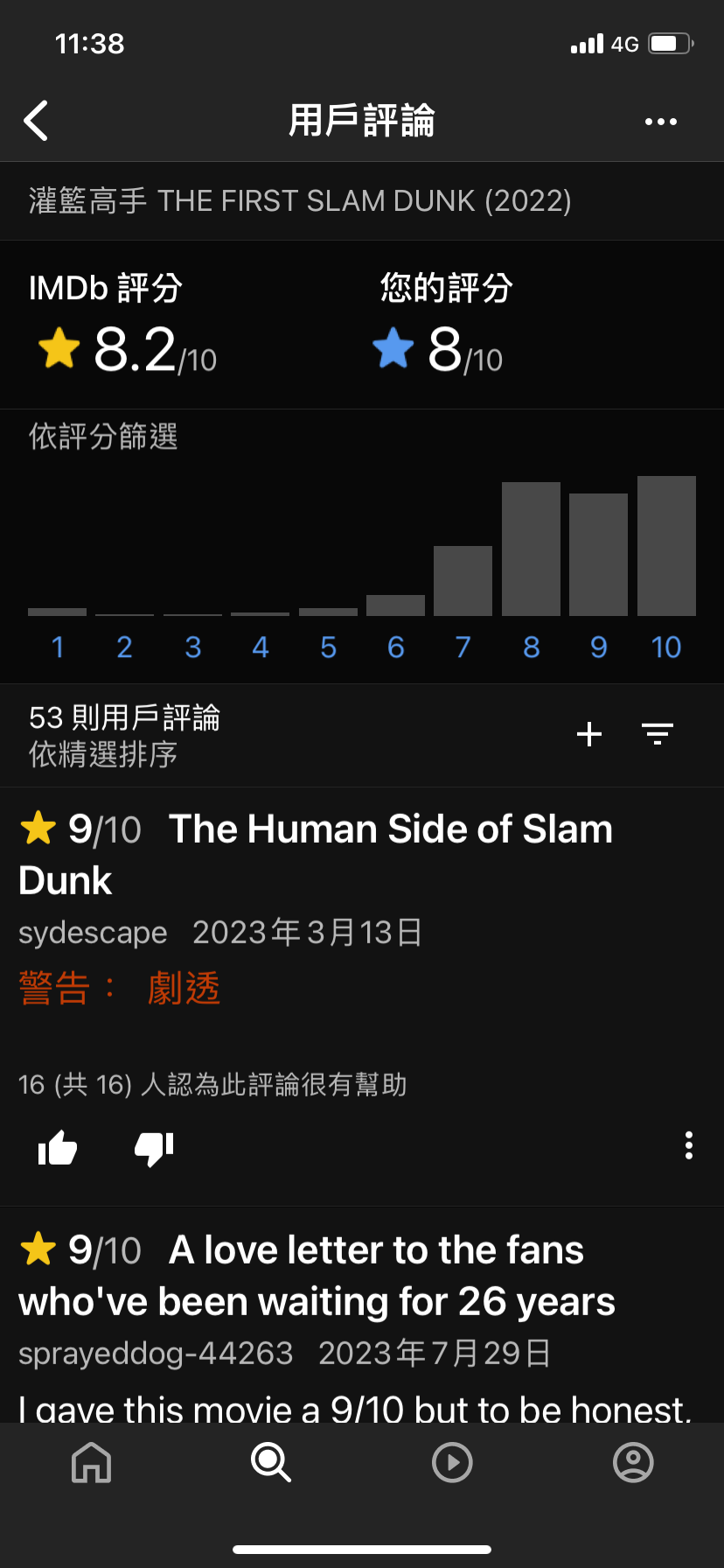Mark sydescape's review as helpful

click(x=58, y=1147)
